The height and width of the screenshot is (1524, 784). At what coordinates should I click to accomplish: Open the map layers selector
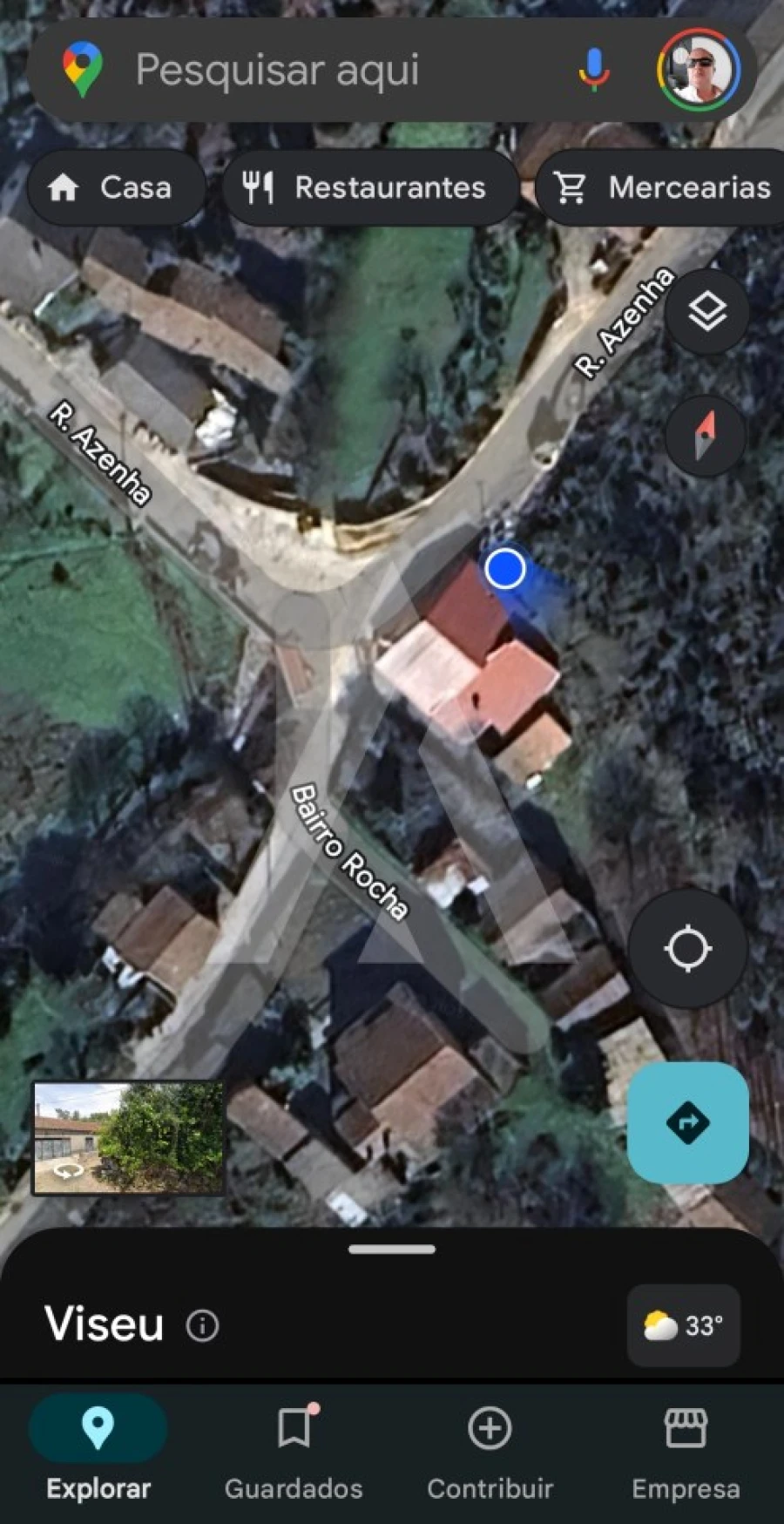click(x=706, y=311)
